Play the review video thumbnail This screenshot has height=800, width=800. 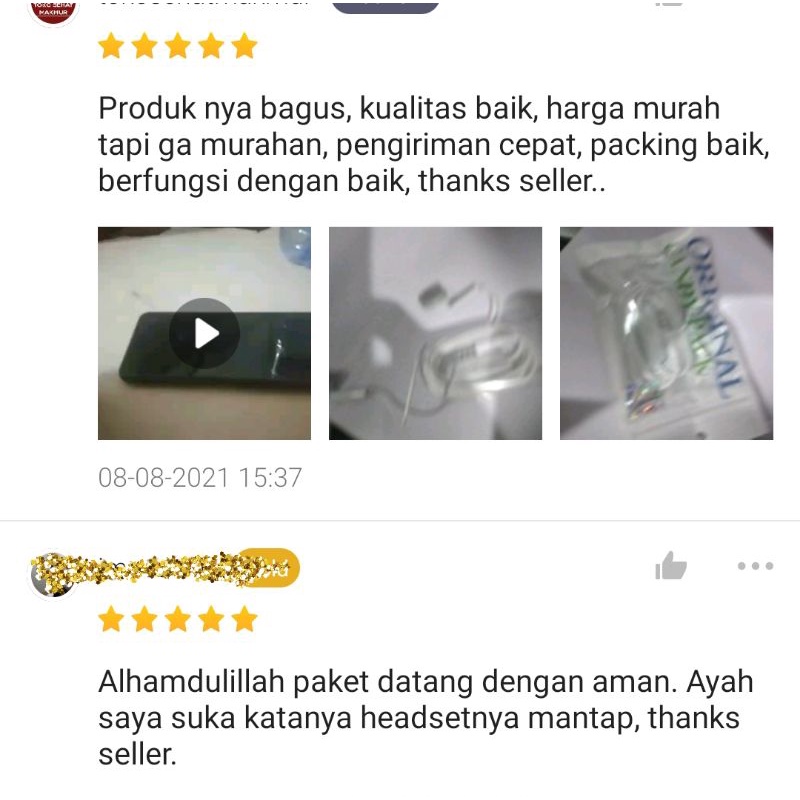pos(204,333)
